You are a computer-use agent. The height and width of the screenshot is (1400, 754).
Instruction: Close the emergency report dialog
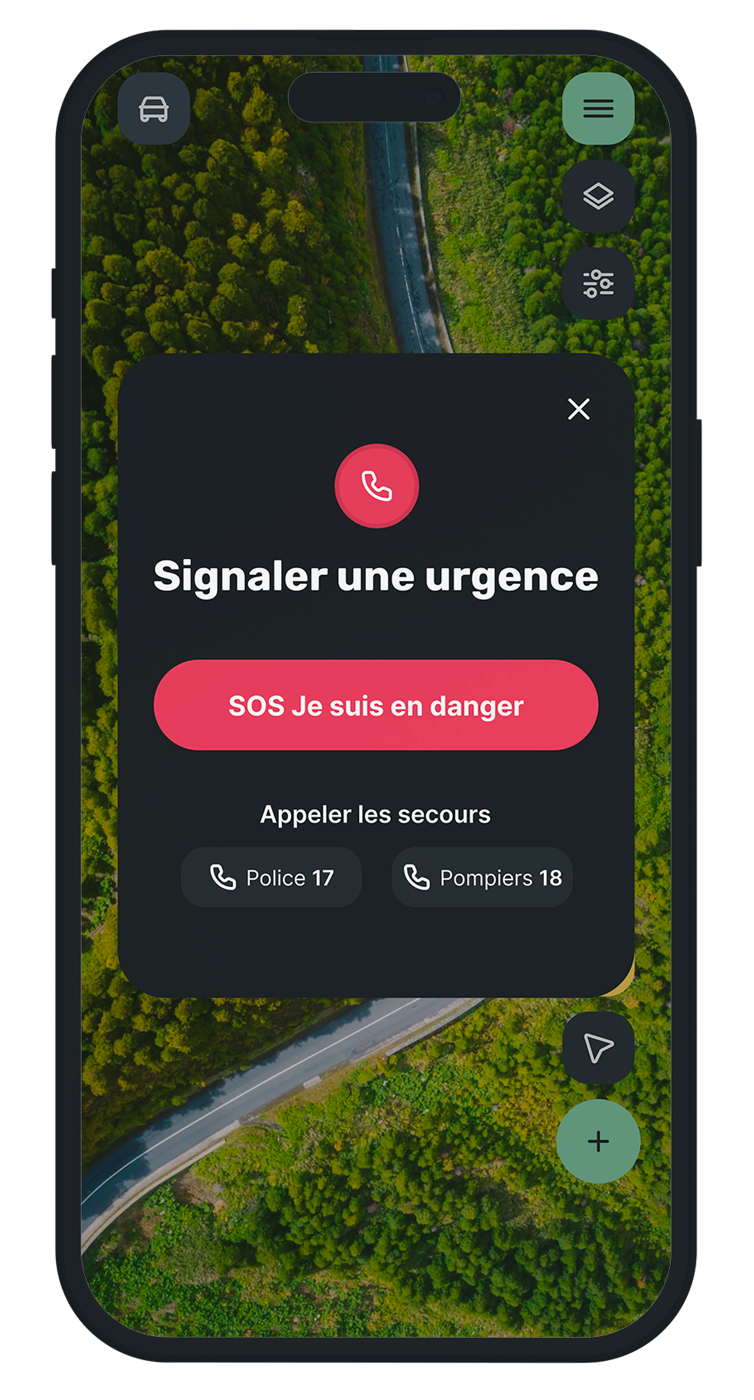point(578,409)
